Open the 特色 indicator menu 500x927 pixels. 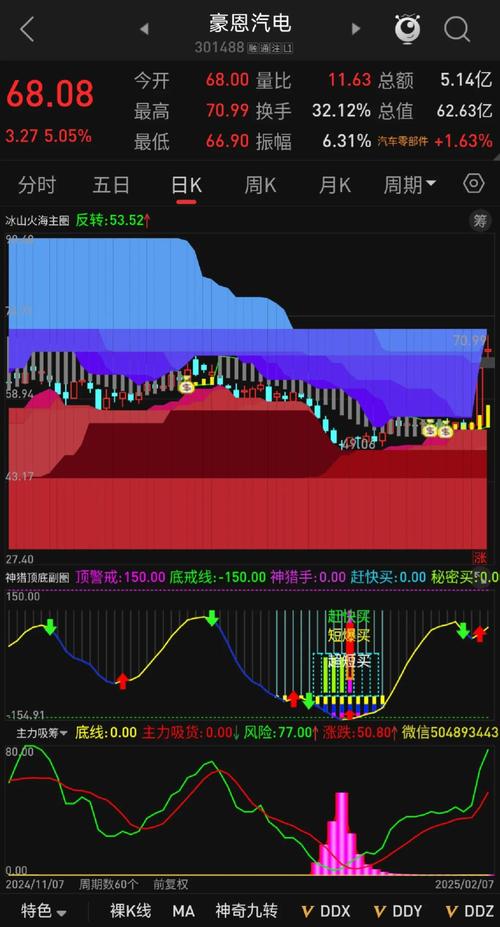(x=44, y=911)
